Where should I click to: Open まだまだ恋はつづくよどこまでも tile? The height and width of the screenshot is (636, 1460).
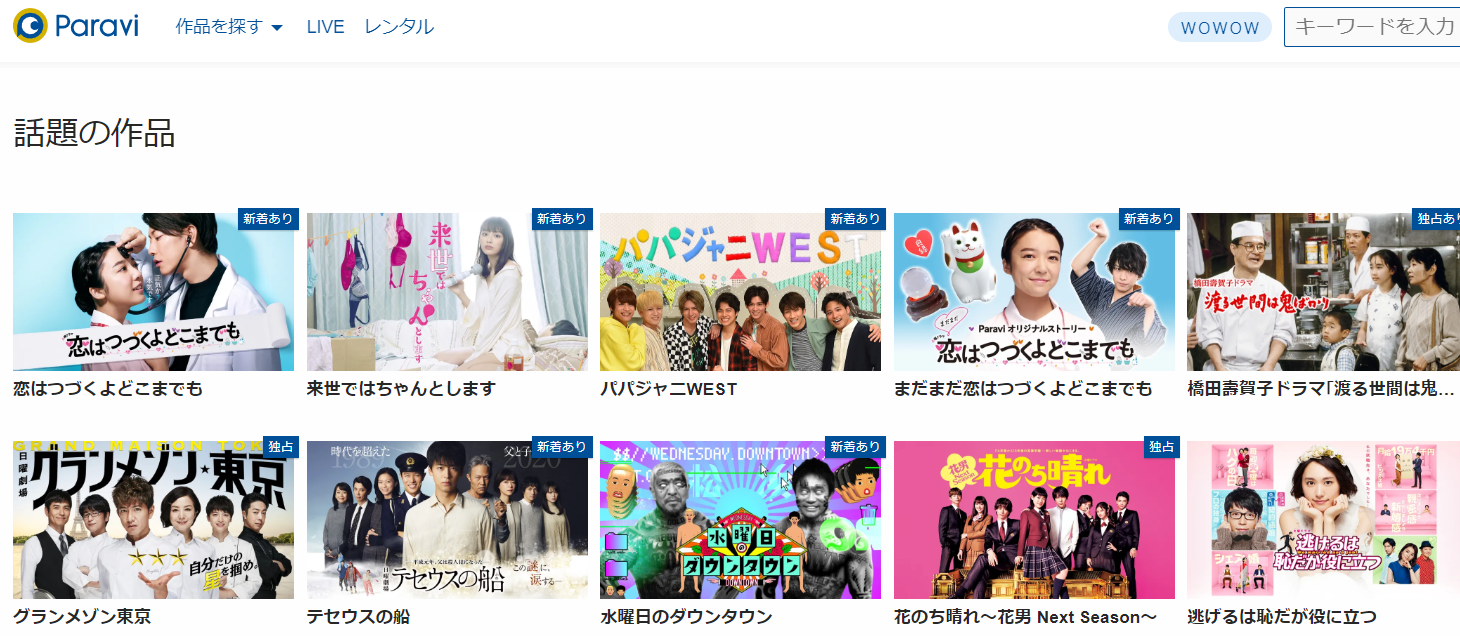point(1034,292)
